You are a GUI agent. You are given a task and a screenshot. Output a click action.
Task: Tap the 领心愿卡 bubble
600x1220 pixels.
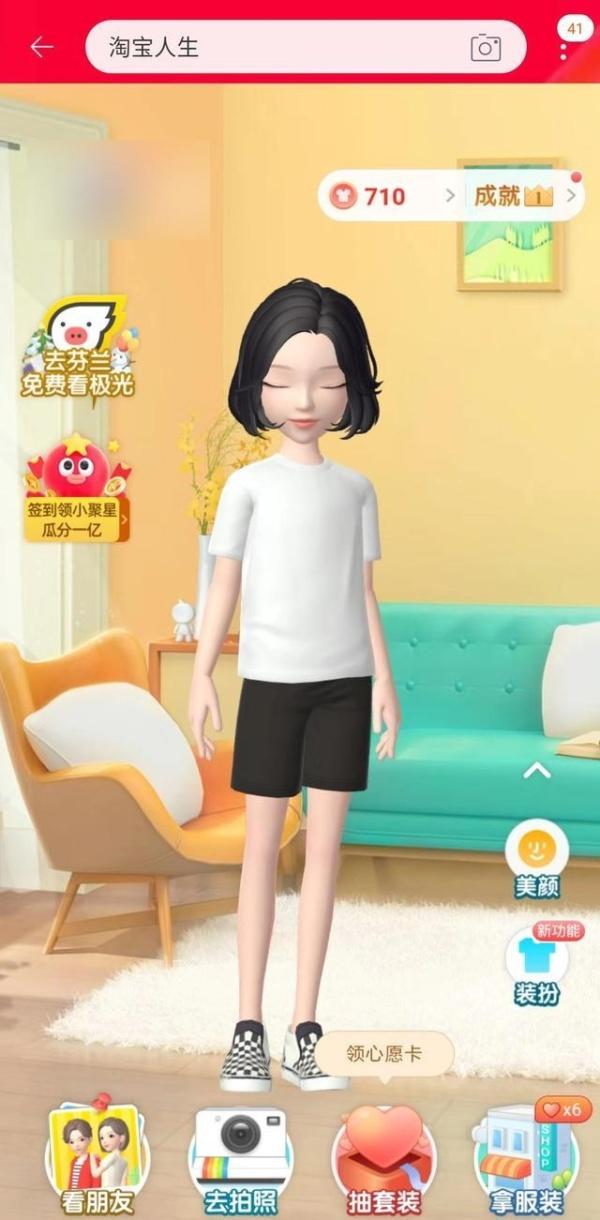coord(384,1054)
